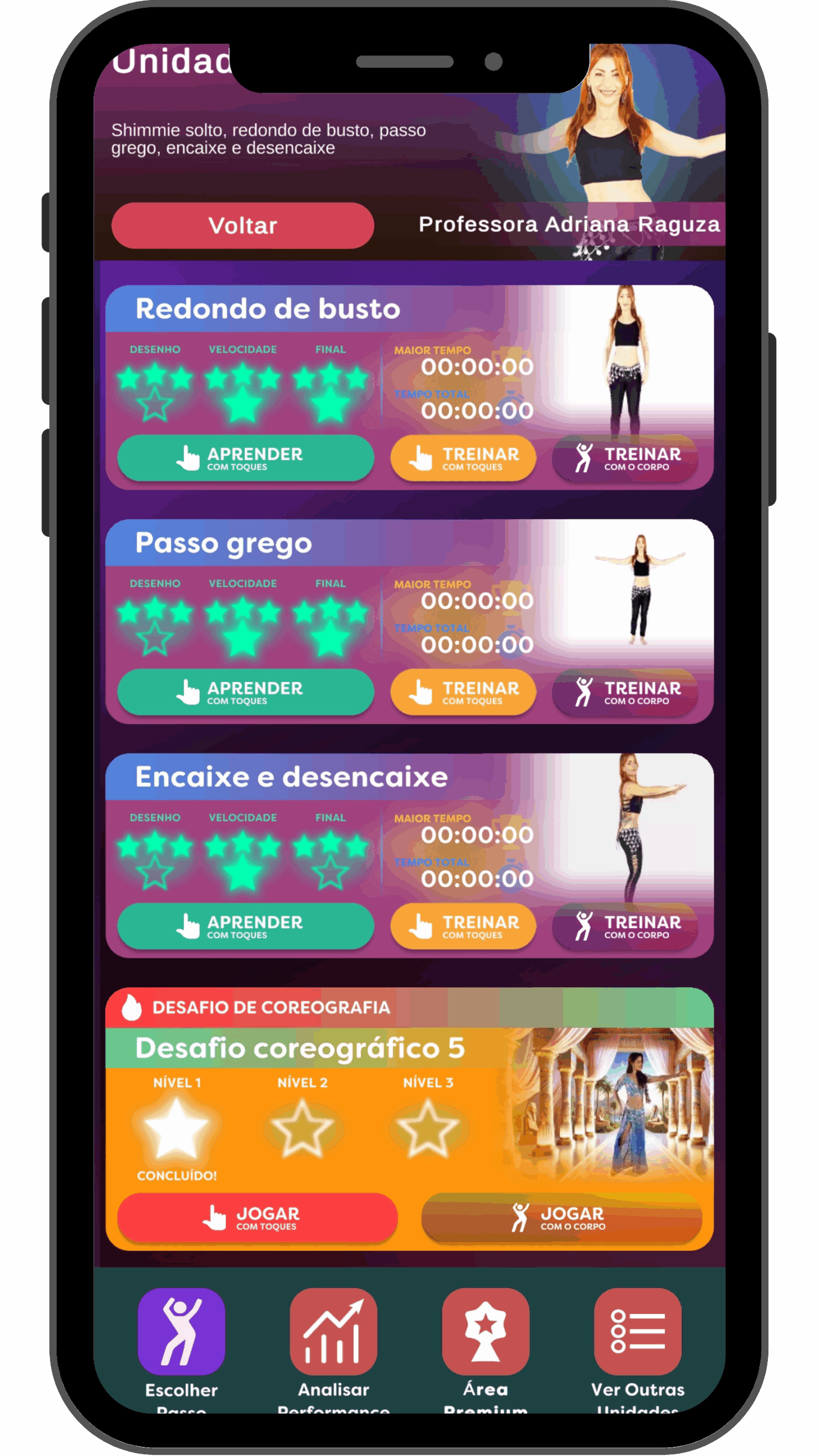
Task: Play the choreography challenge with Jogar com toques
Action: click(257, 1217)
